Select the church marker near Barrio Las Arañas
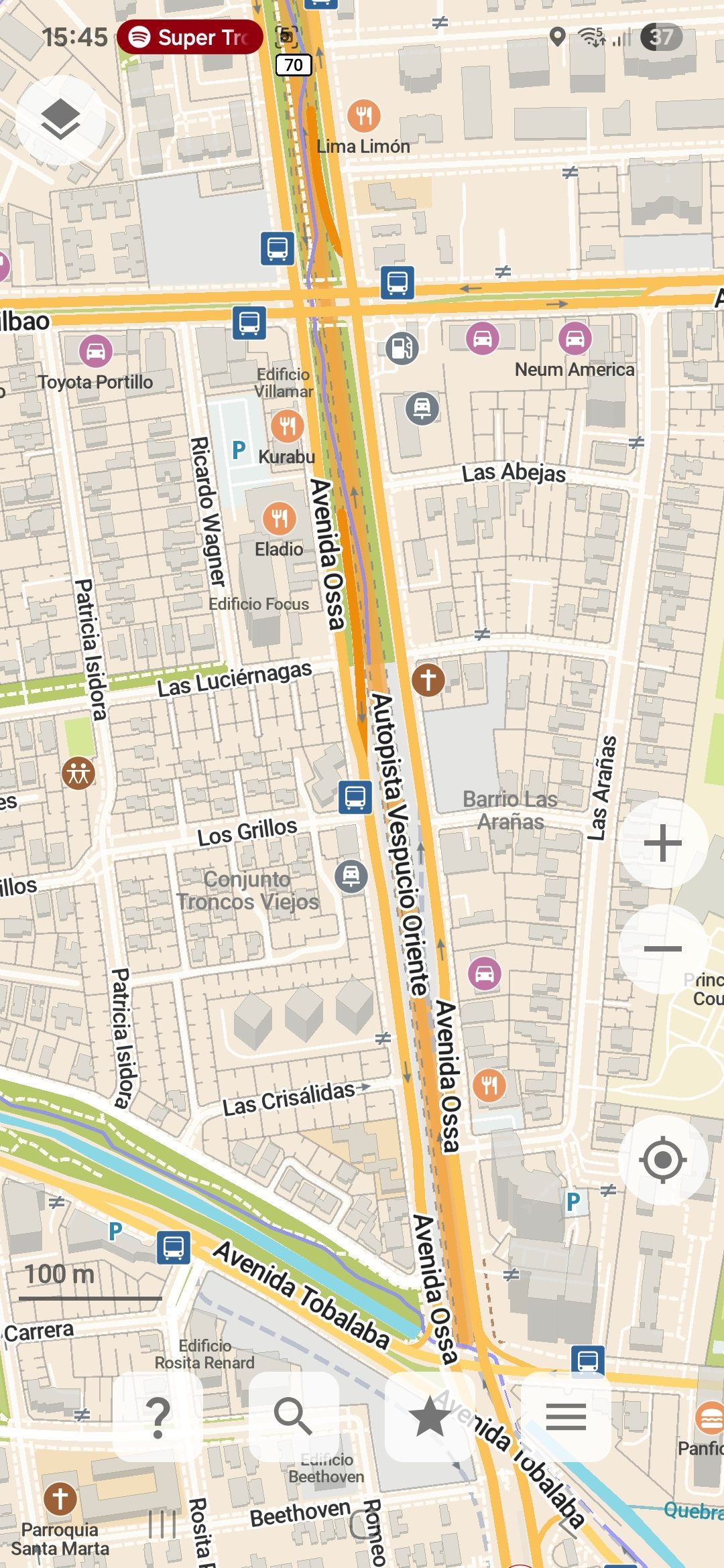This screenshot has width=724, height=1568. pyautogui.click(x=428, y=679)
